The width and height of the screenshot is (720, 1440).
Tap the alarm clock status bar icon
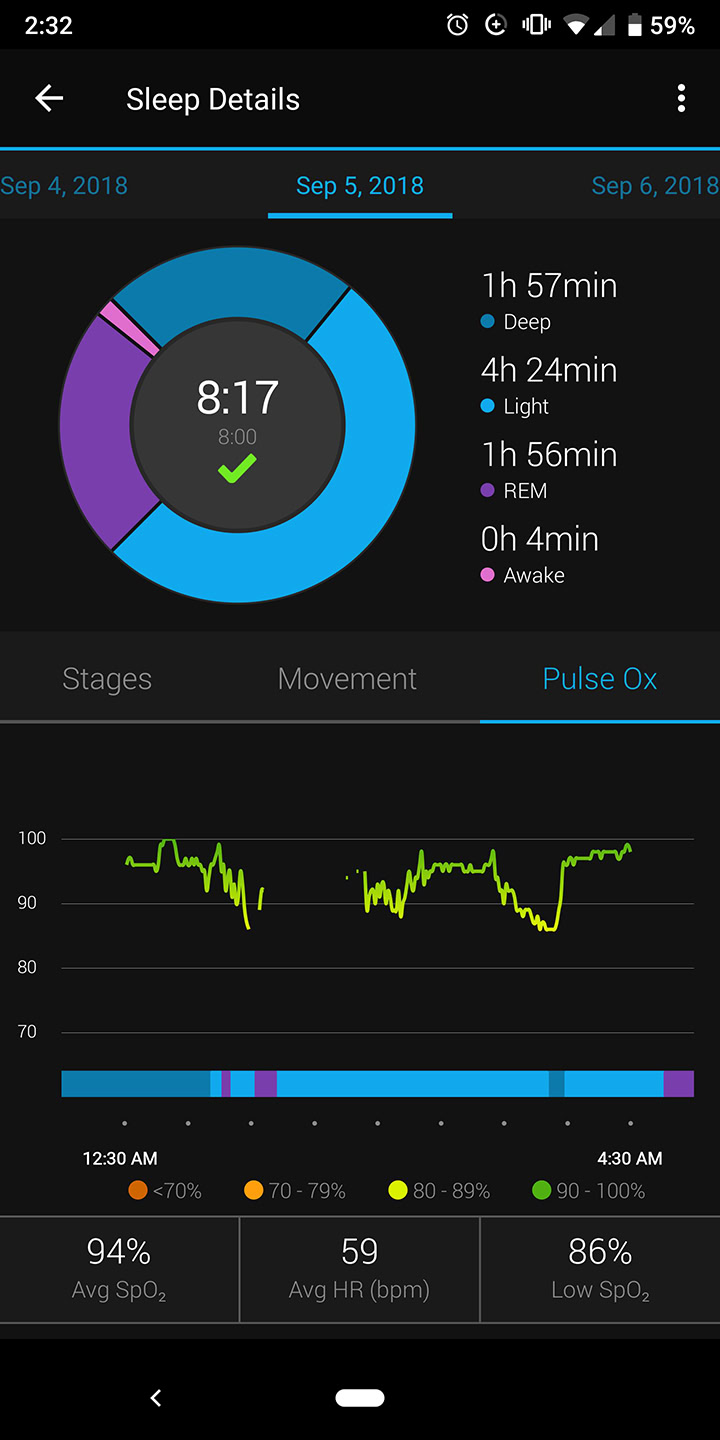pos(457,24)
